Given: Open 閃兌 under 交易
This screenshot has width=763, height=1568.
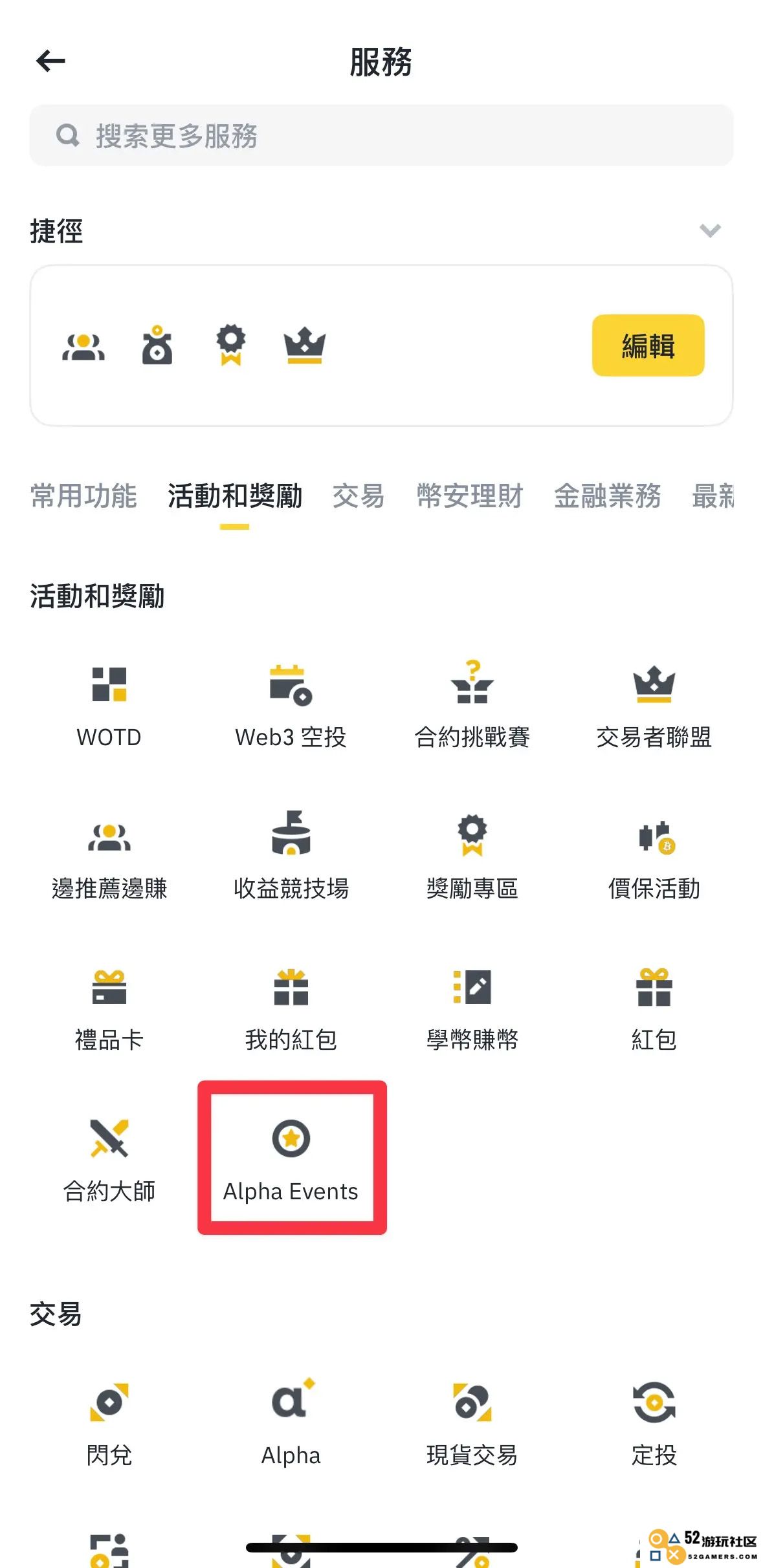Looking at the screenshot, I should [x=109, y=1424].
